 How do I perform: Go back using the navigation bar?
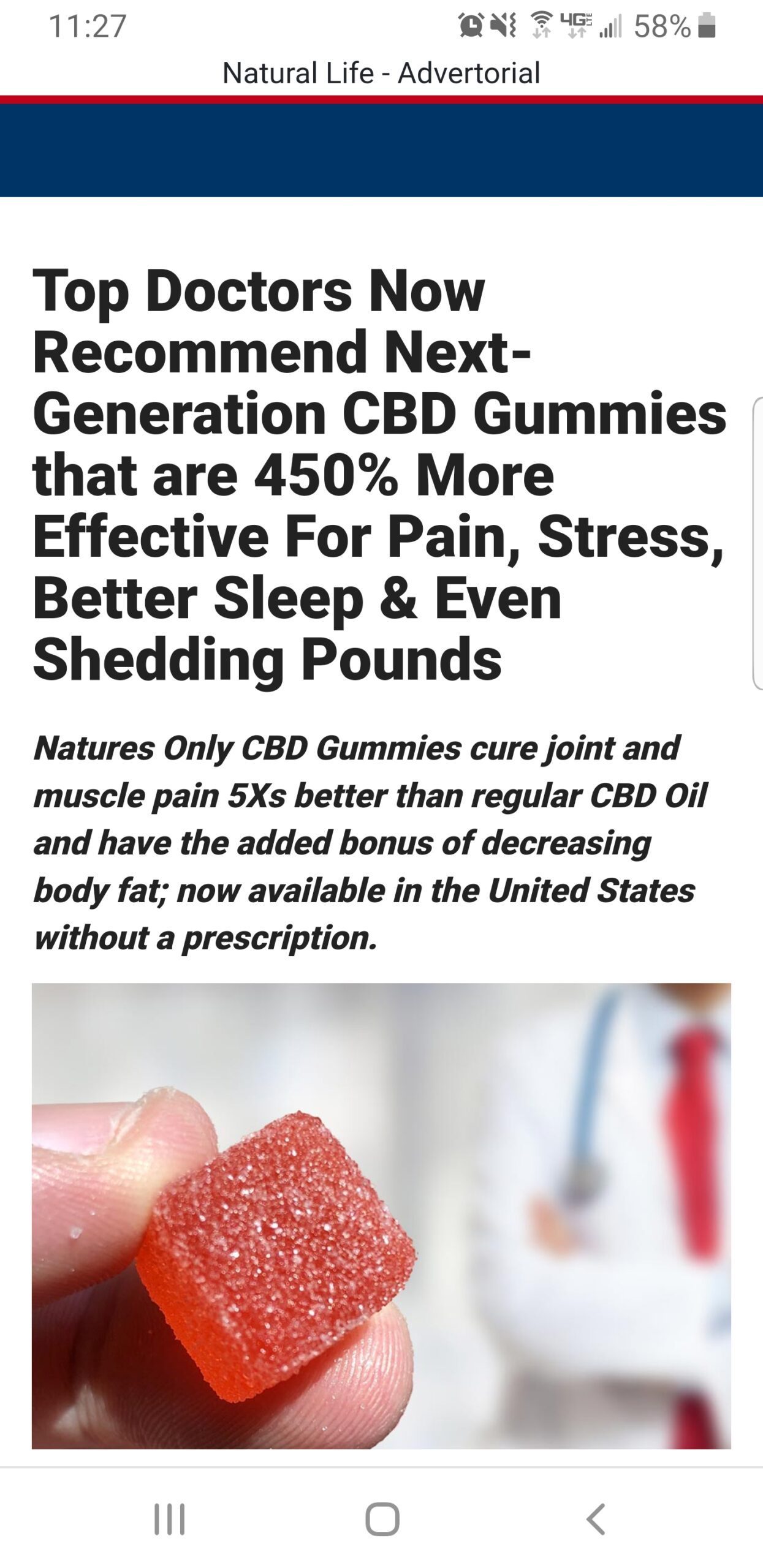pos(596,1520)
